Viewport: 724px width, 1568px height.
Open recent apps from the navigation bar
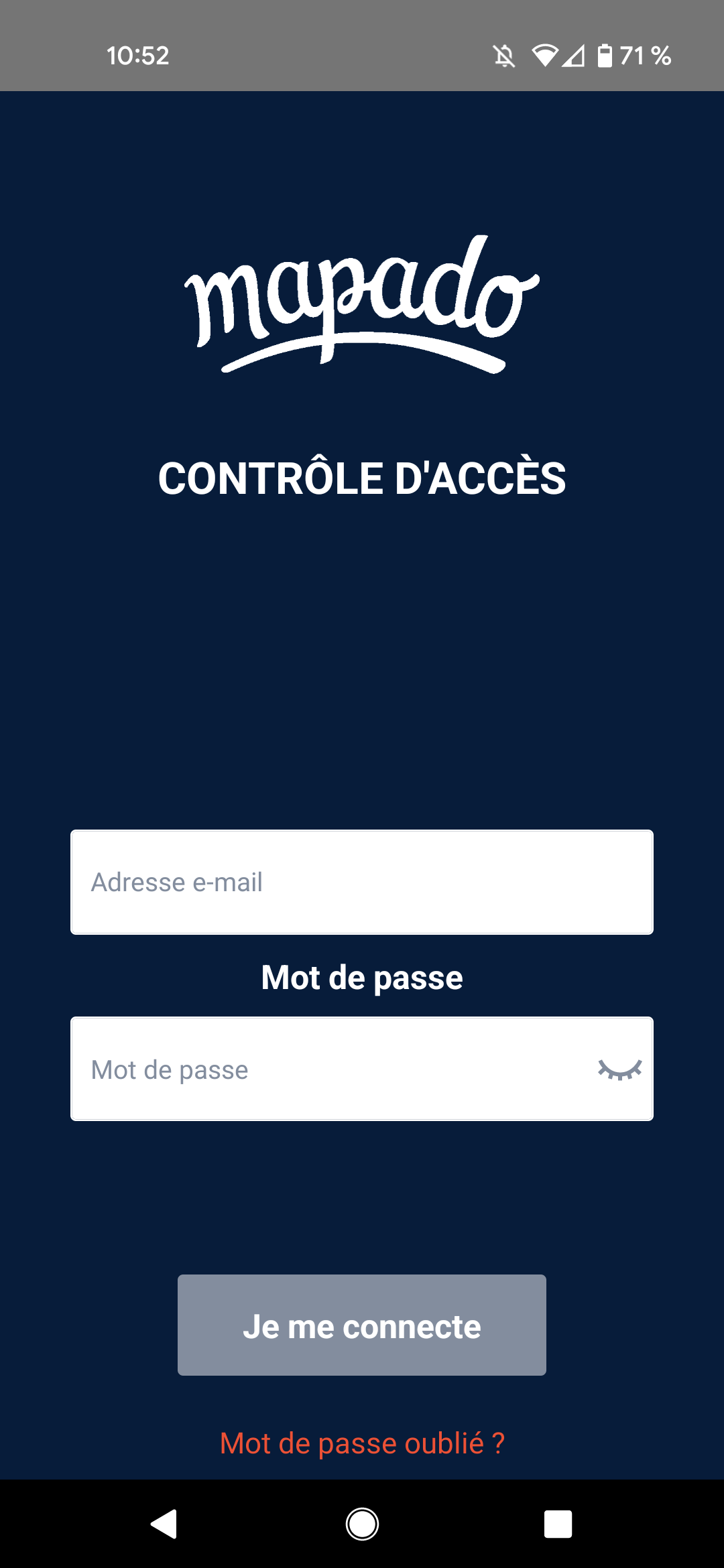pos(558,1524)
